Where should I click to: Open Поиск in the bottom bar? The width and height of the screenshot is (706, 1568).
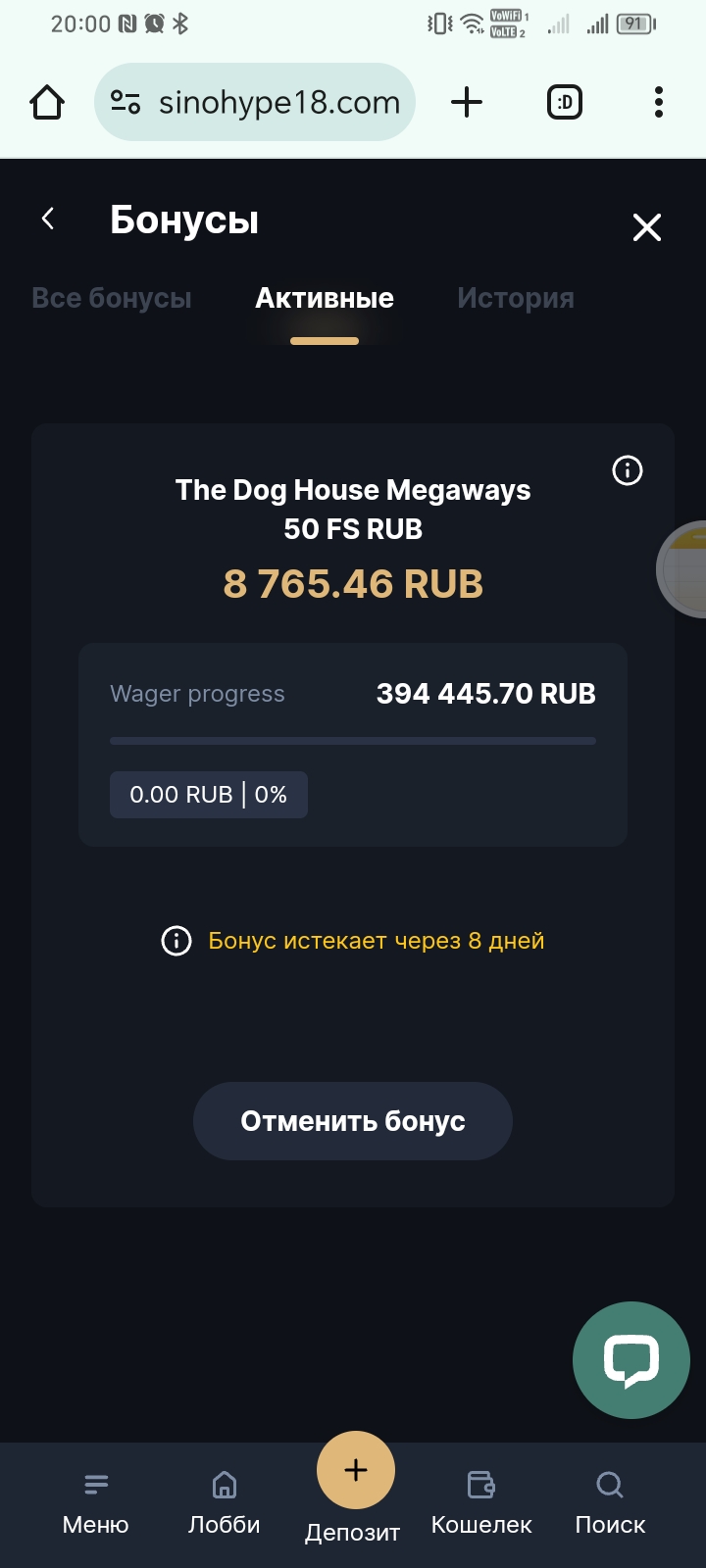610,1501
